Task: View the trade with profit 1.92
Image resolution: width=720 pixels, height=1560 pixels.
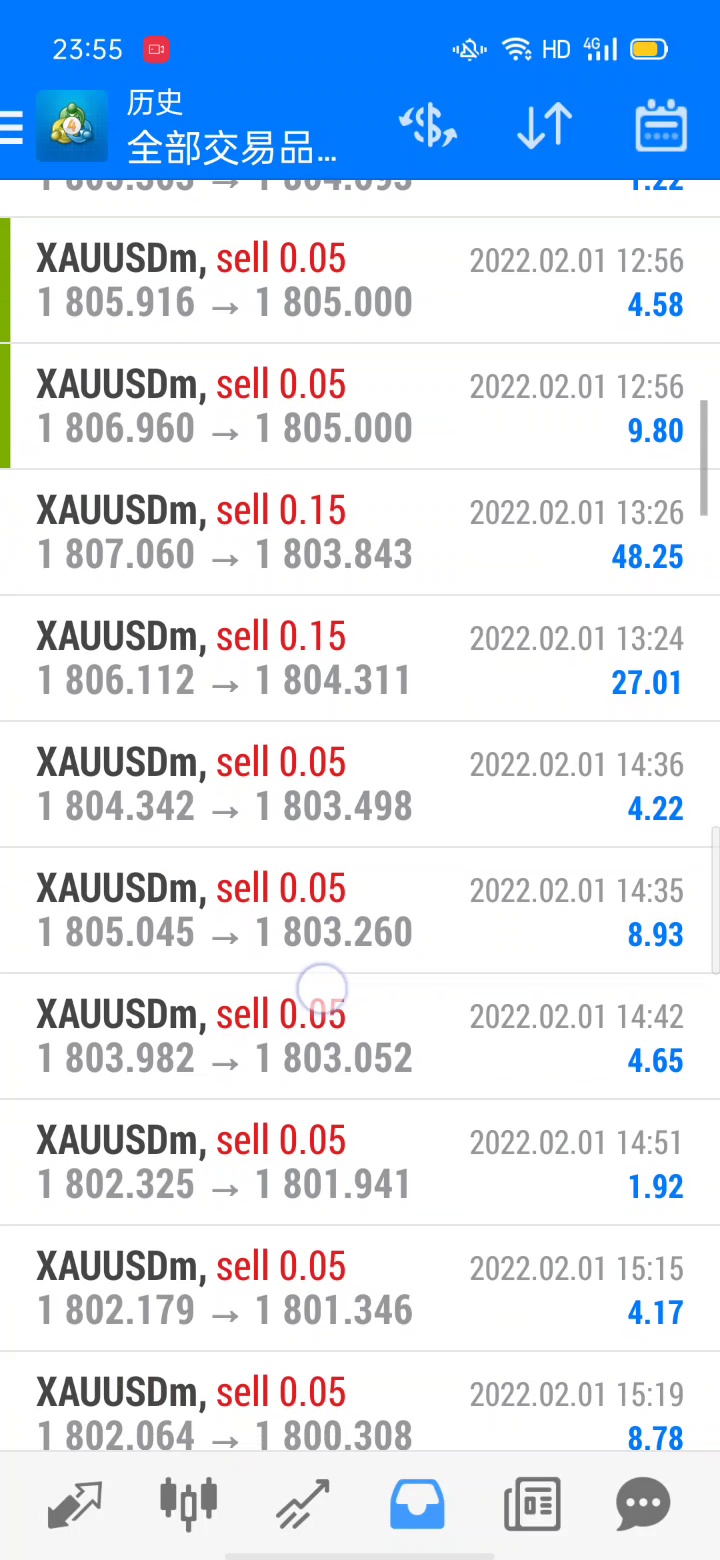Action: 360,1163
